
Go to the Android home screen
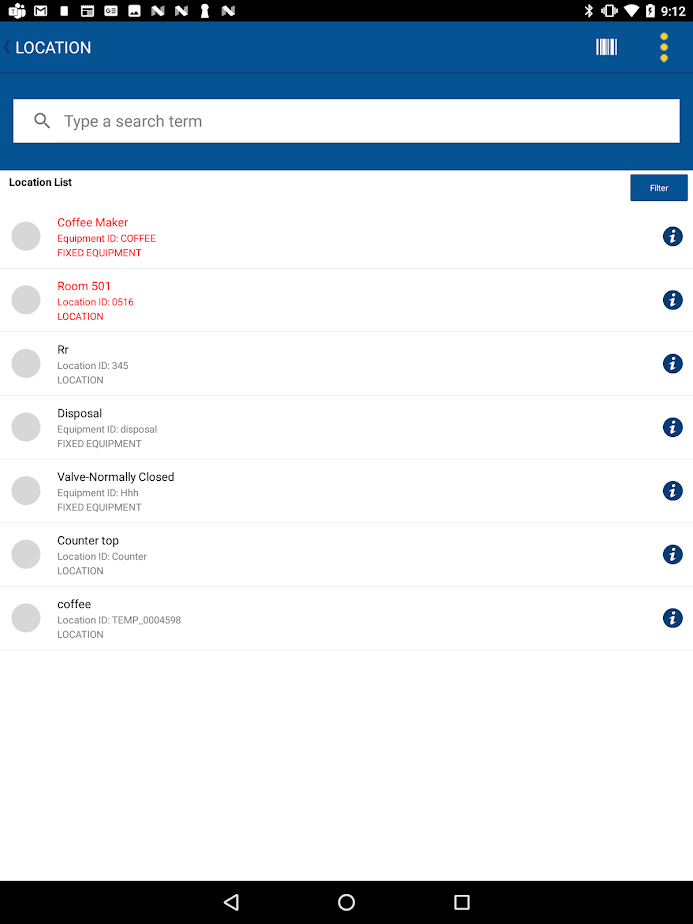coord(346,902)
